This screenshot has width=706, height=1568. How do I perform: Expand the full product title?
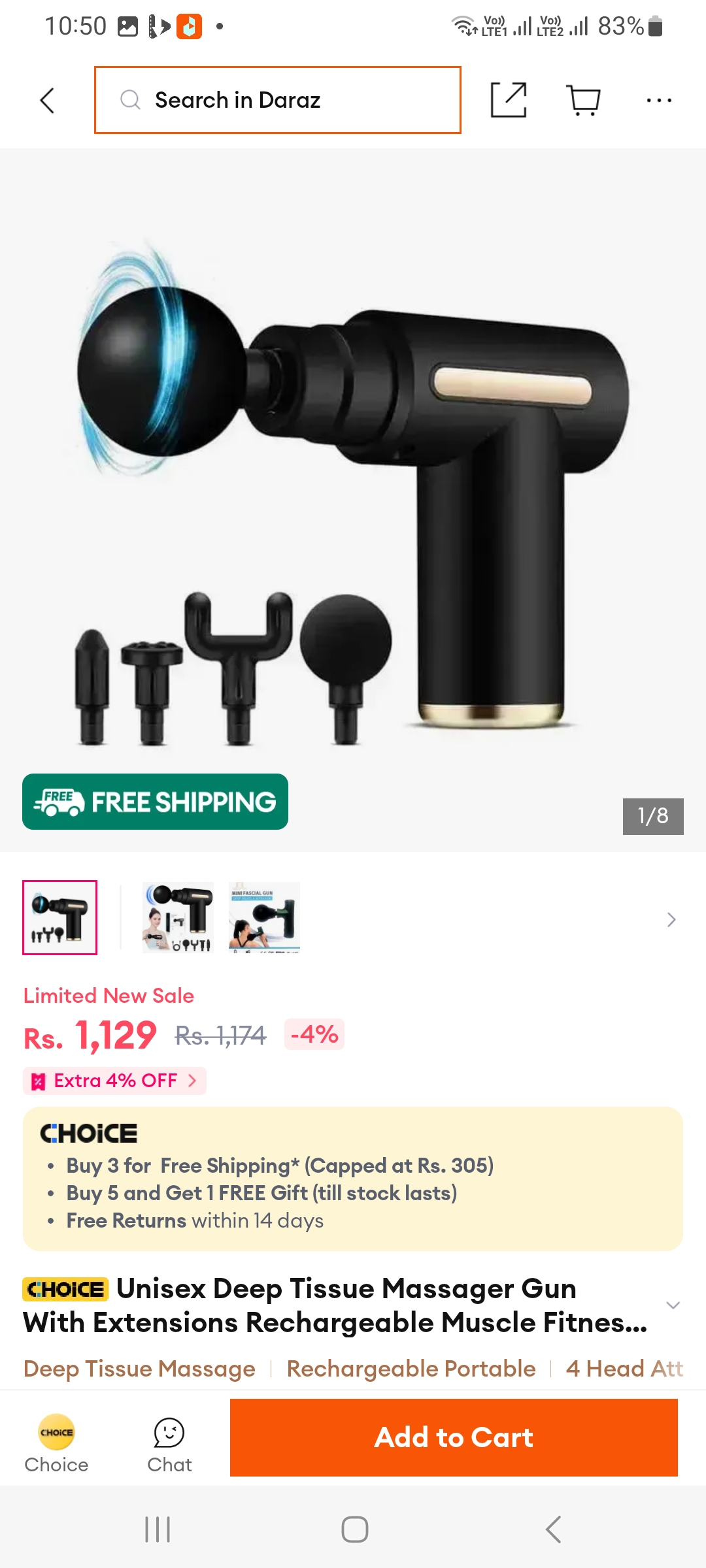click(x=673, y=1305)
